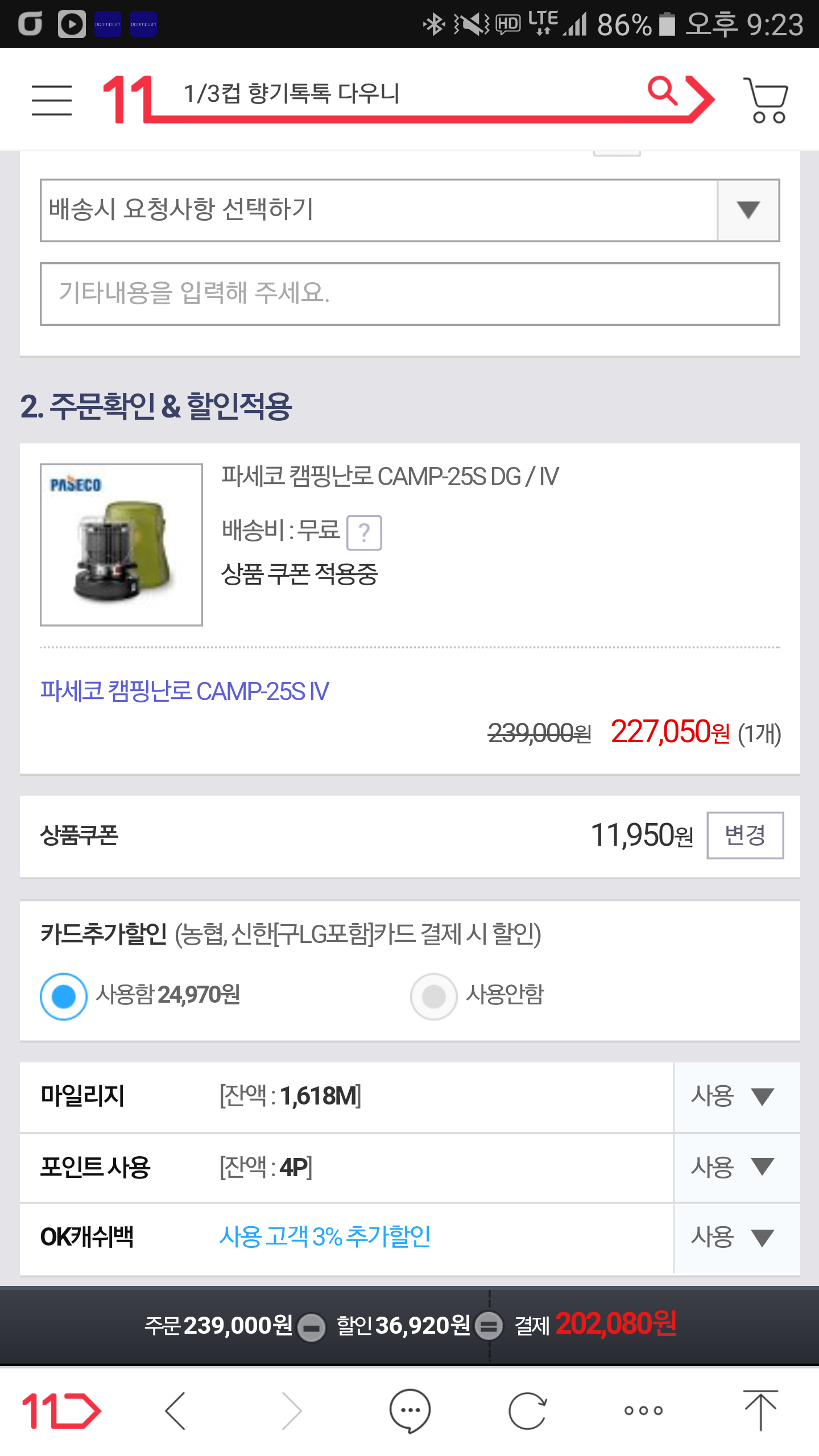Select card discount 사용함 24,970원
Screen dimensions: 819x1456
tap(64, 996)
